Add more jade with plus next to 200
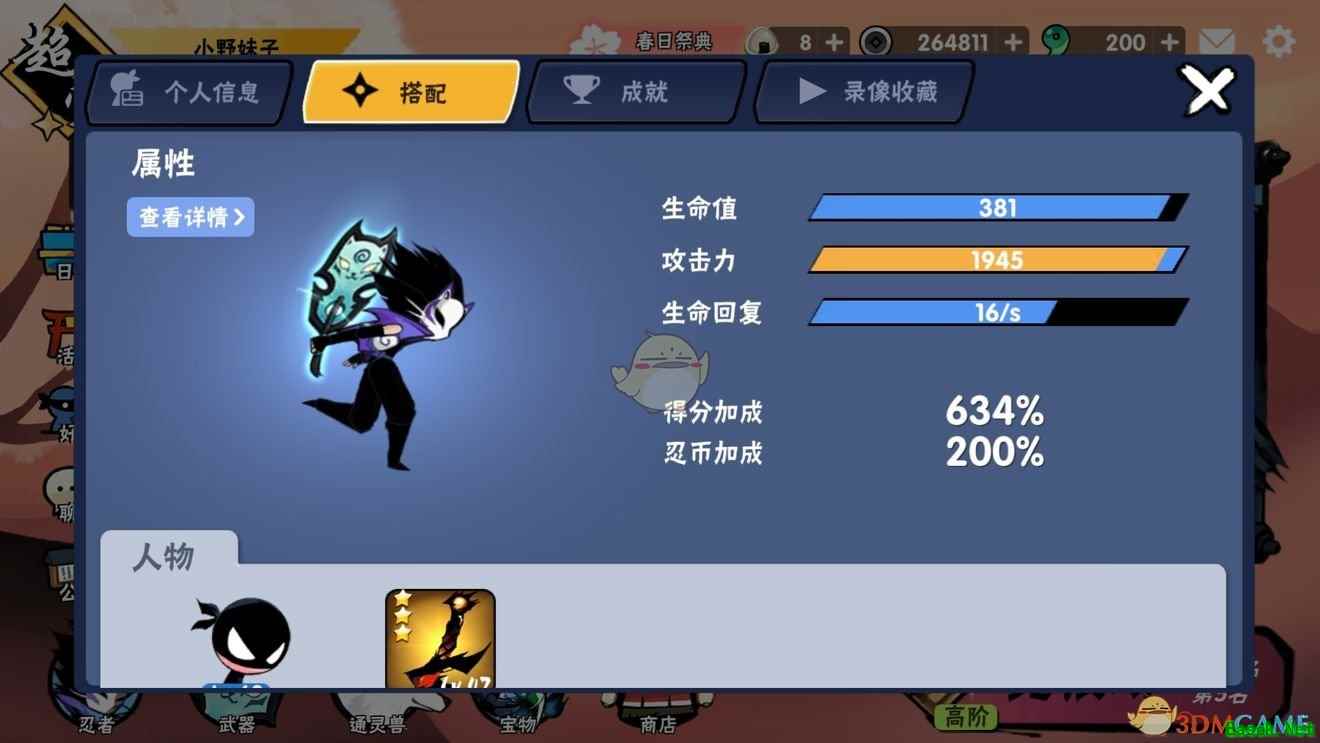 tap(1170, 42)
